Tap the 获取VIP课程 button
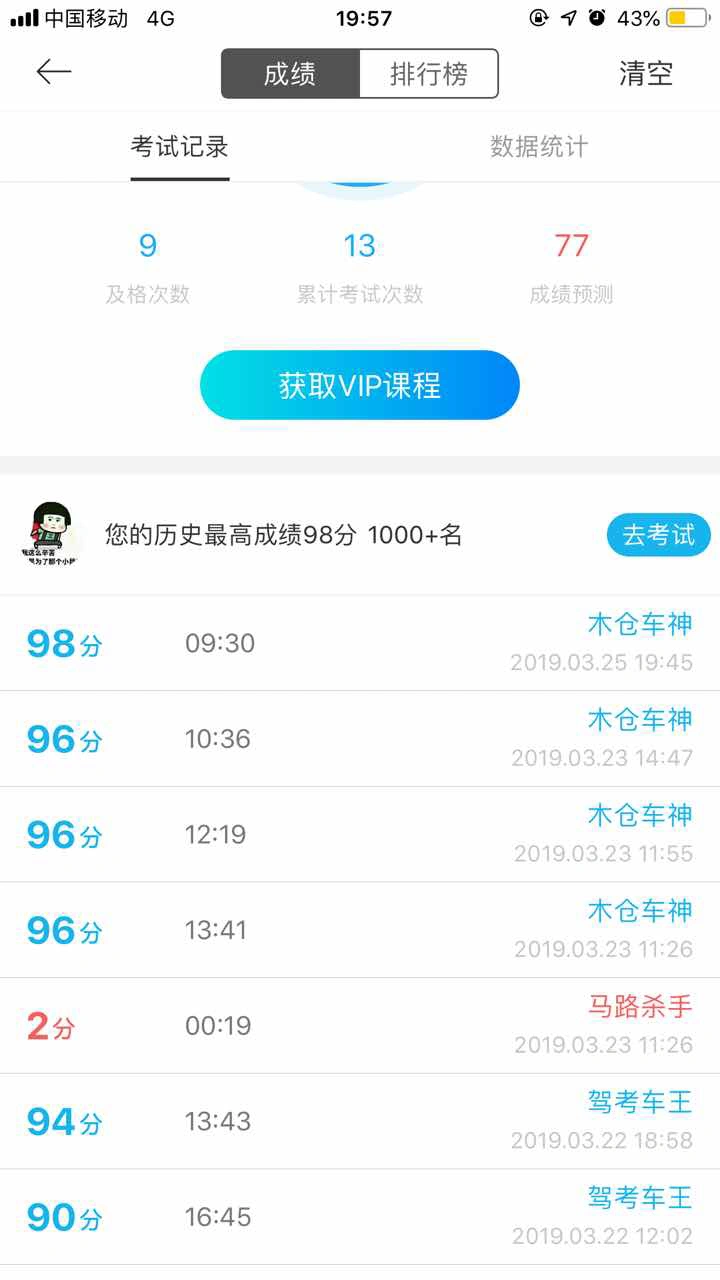The image size is (720, 1280). [360, 385]
